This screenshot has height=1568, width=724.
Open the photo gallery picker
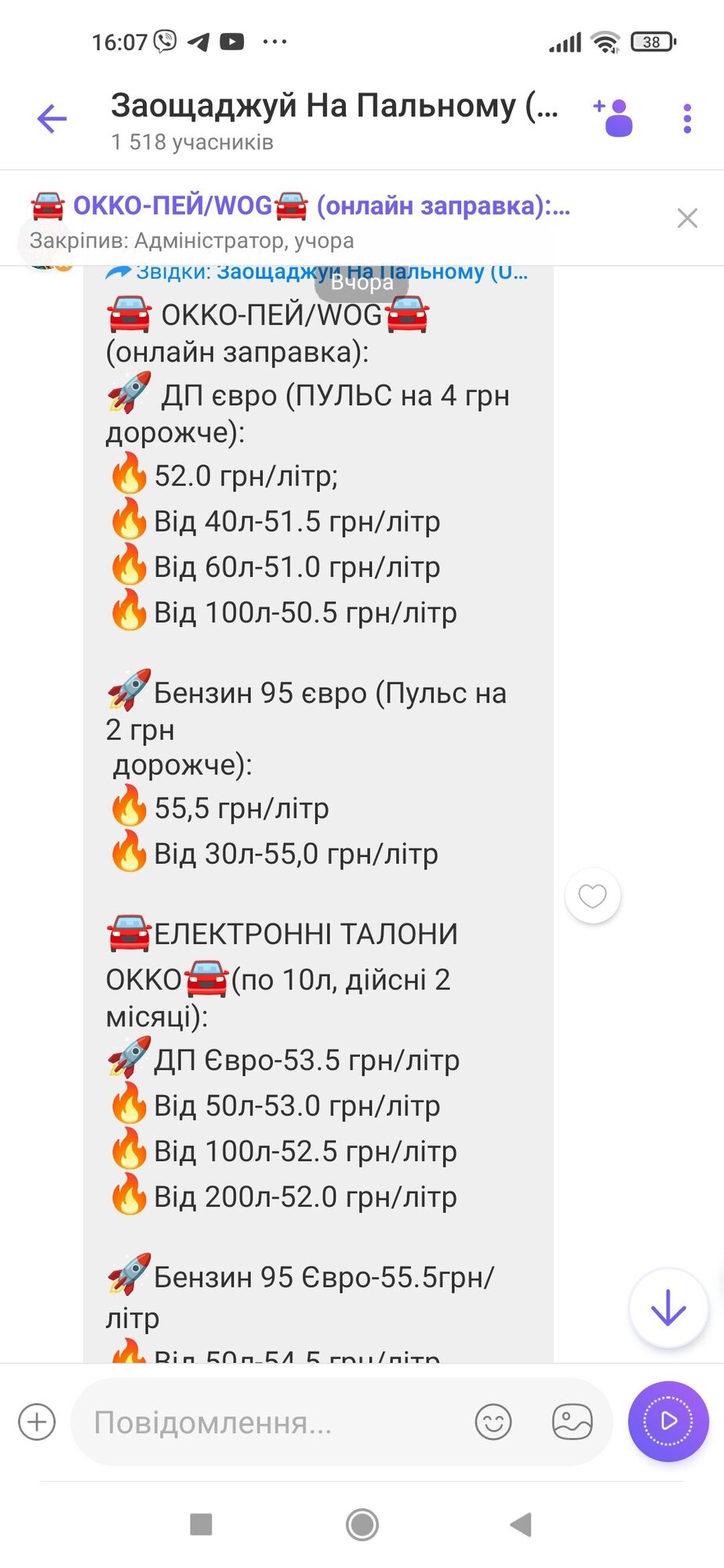(x=572, y=1422)
